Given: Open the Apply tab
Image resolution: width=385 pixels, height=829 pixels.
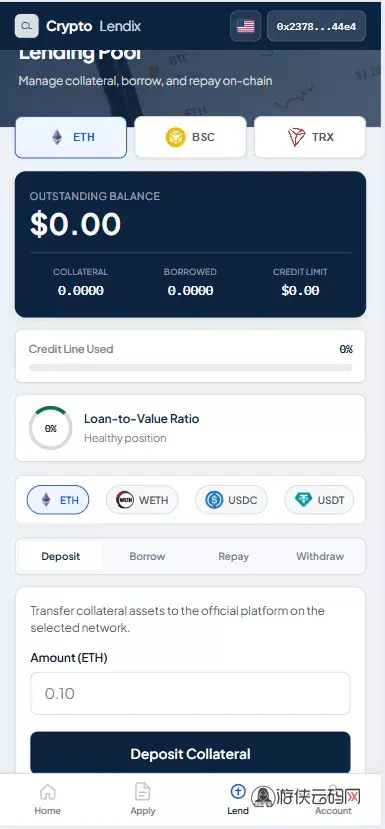Looking at the screenshot, I should click(x=143, y=799).
